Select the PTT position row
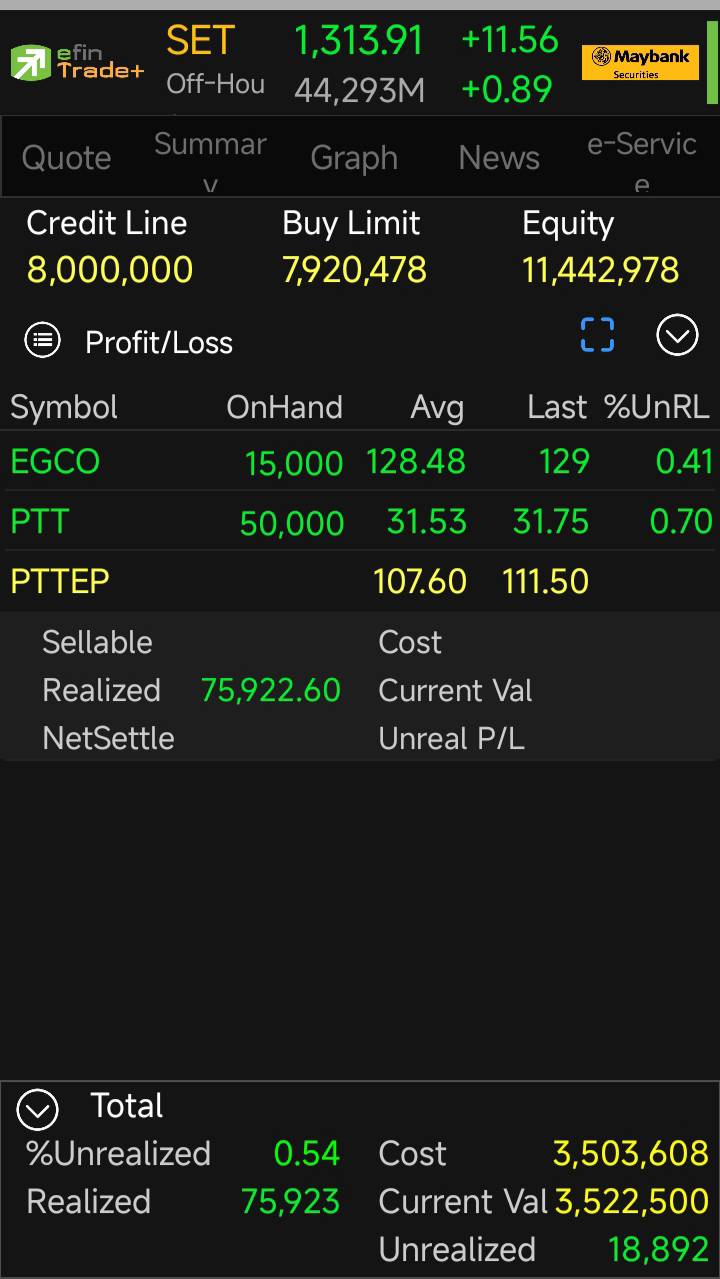This screenshot has height=1279, width=720. click(x=360, y=522)
